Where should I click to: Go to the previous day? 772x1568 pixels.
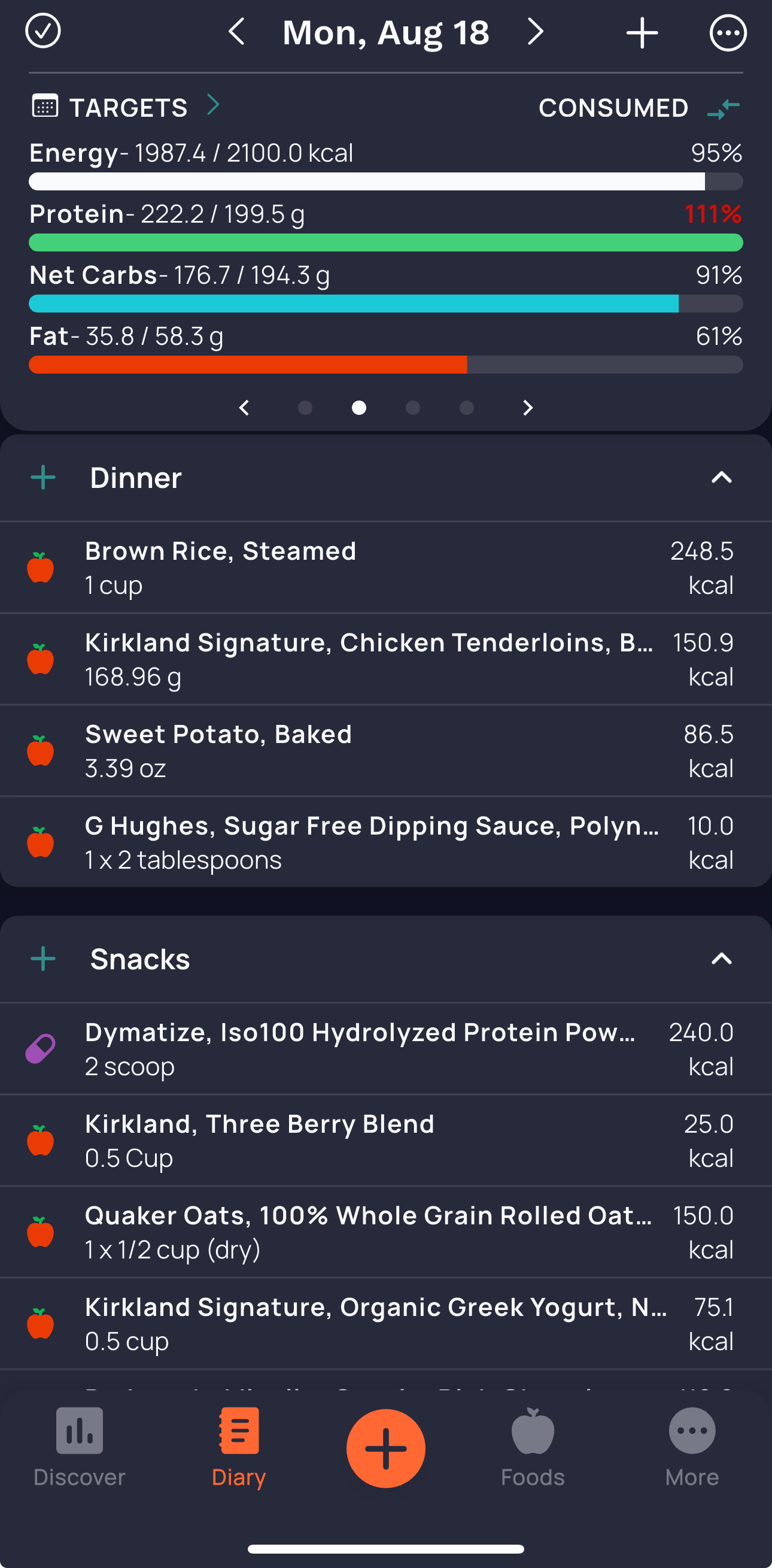[x=237, y=32]
